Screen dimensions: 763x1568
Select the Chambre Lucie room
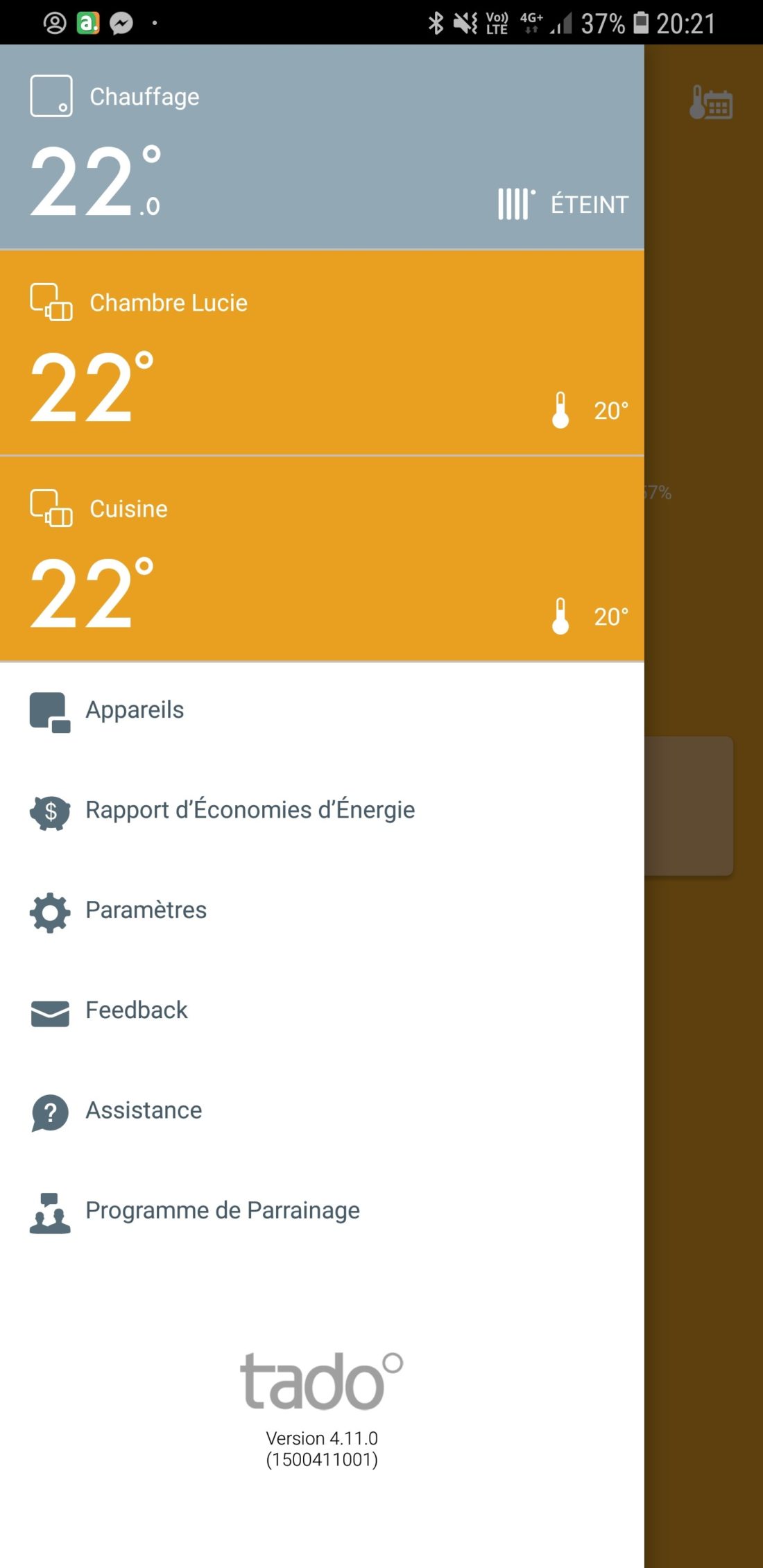(322, 352)
